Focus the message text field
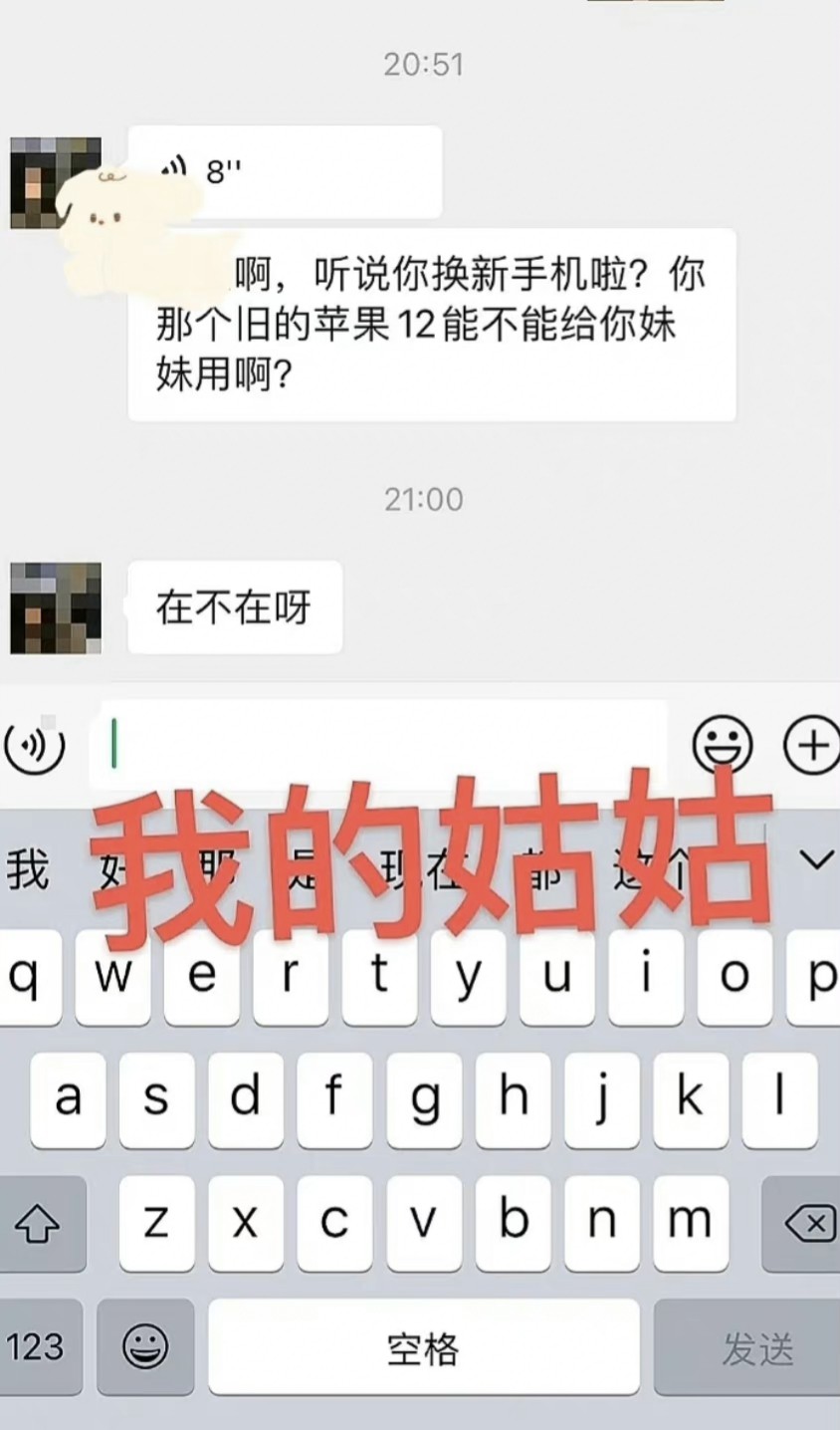 click(378, 745)
